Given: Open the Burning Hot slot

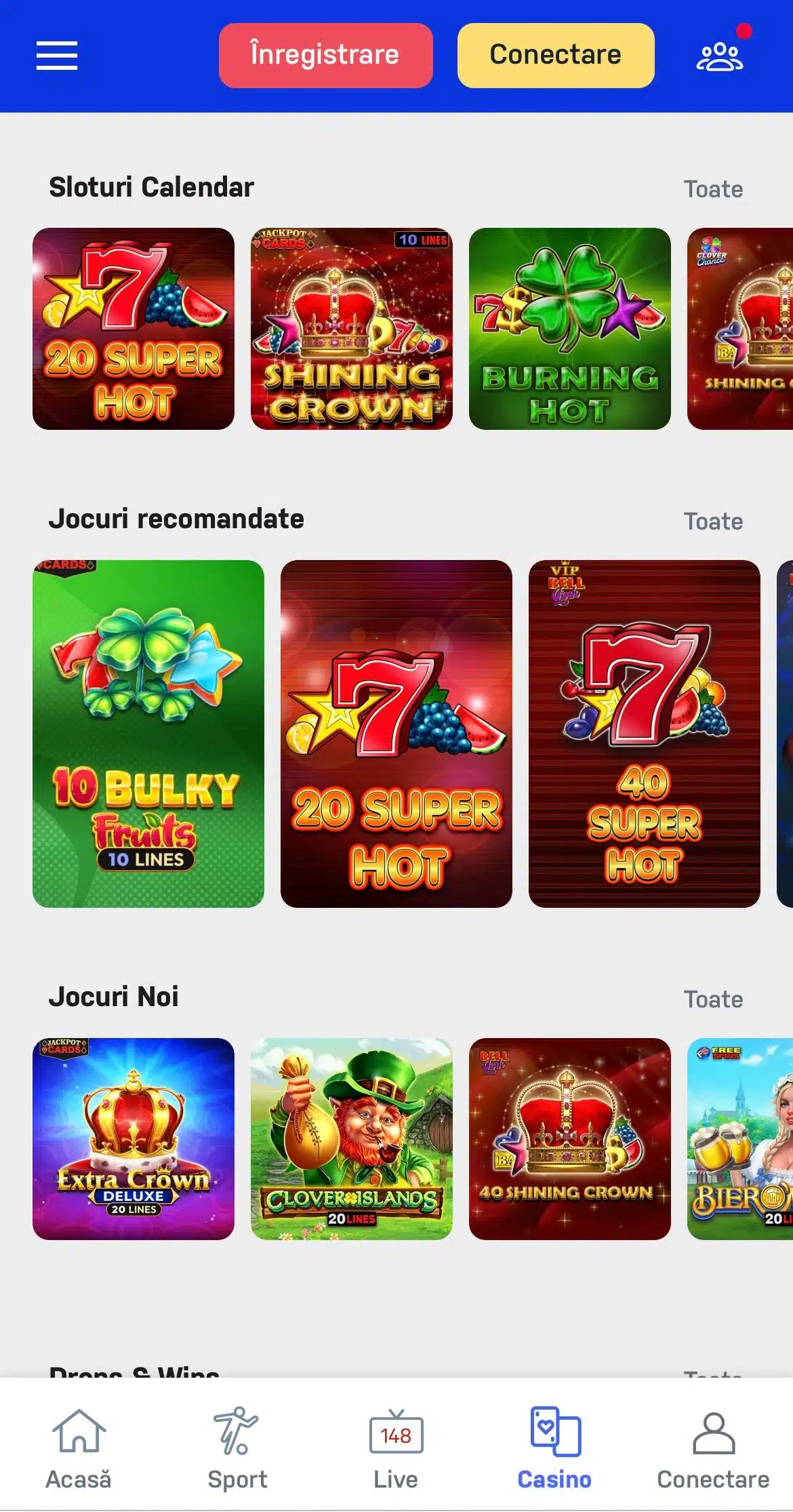Looking at the screenshot, I should (569, 329).
